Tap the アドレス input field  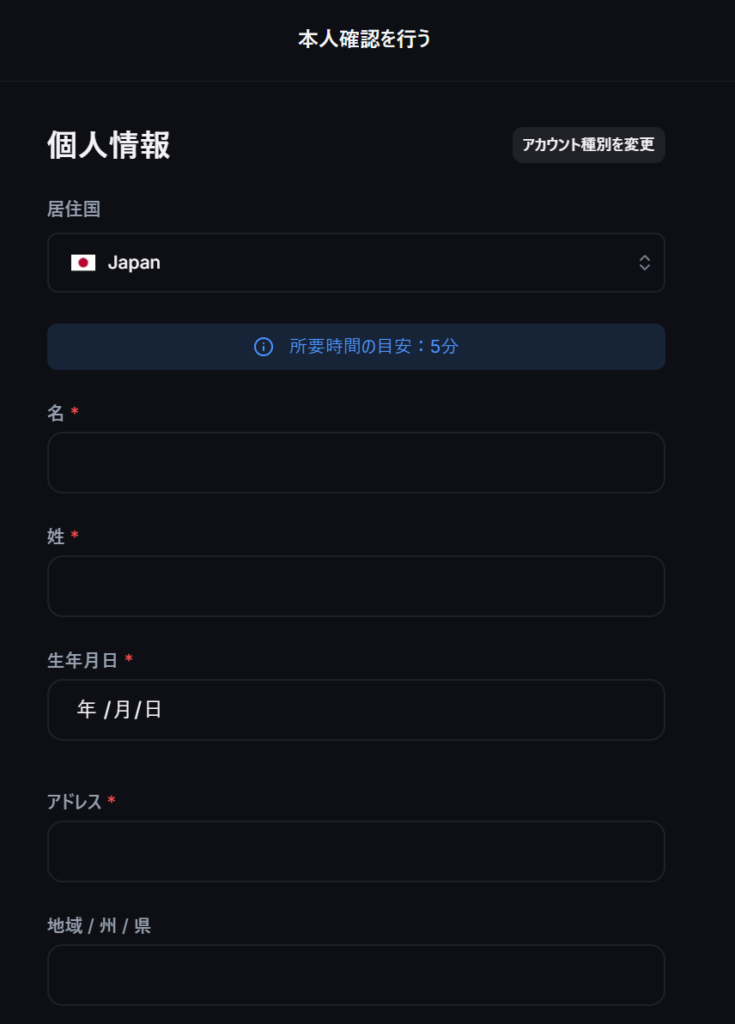click(356, 852)
